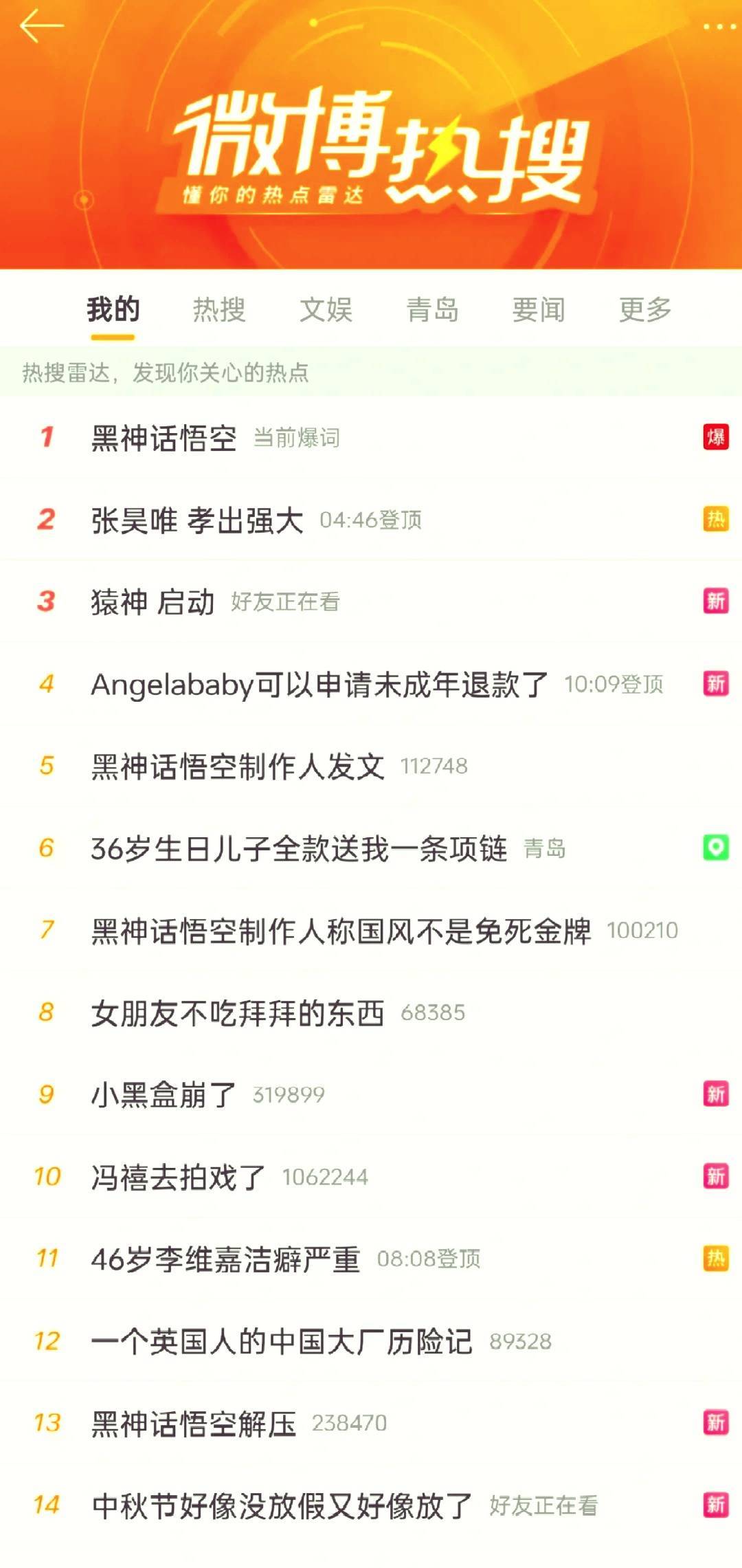Open Angelababy可以申请未成年退款了 topic
The image size is (742, 1568).
(319, 685)
